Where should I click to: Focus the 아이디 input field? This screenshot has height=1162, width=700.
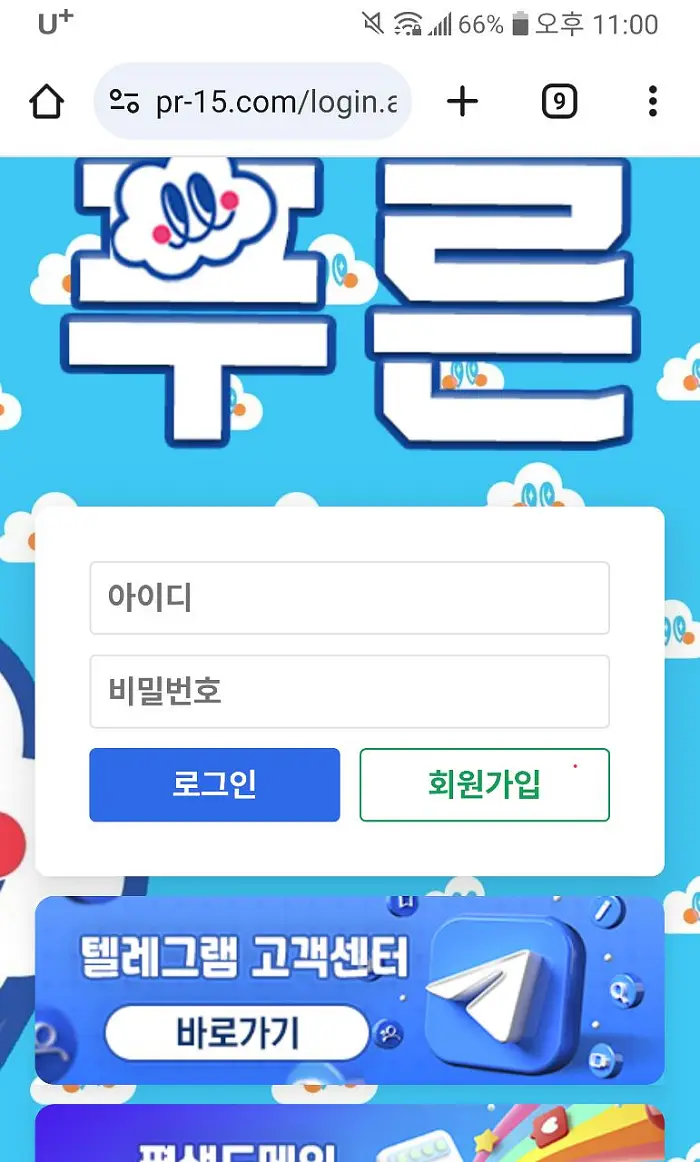349,598
